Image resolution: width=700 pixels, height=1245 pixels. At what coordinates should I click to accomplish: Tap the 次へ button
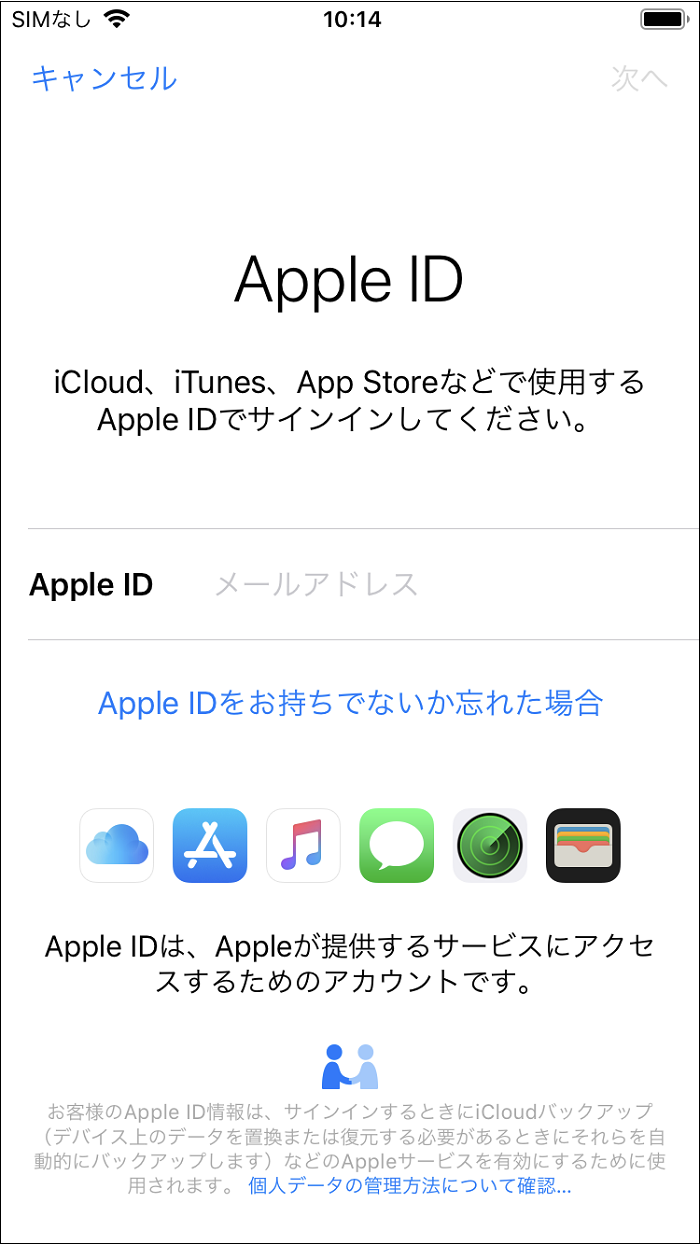click(x=638, y=79)
